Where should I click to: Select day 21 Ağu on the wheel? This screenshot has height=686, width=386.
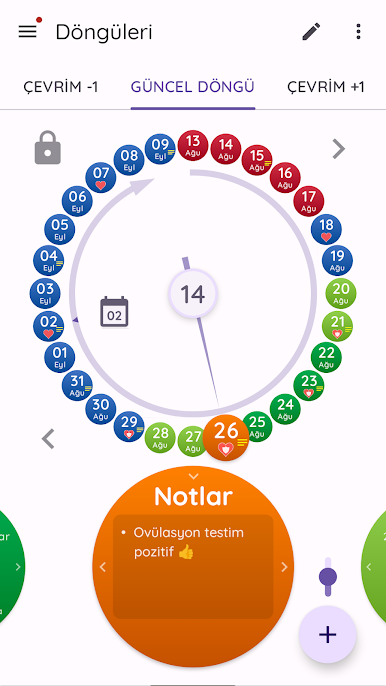click(x=337, y=326)
